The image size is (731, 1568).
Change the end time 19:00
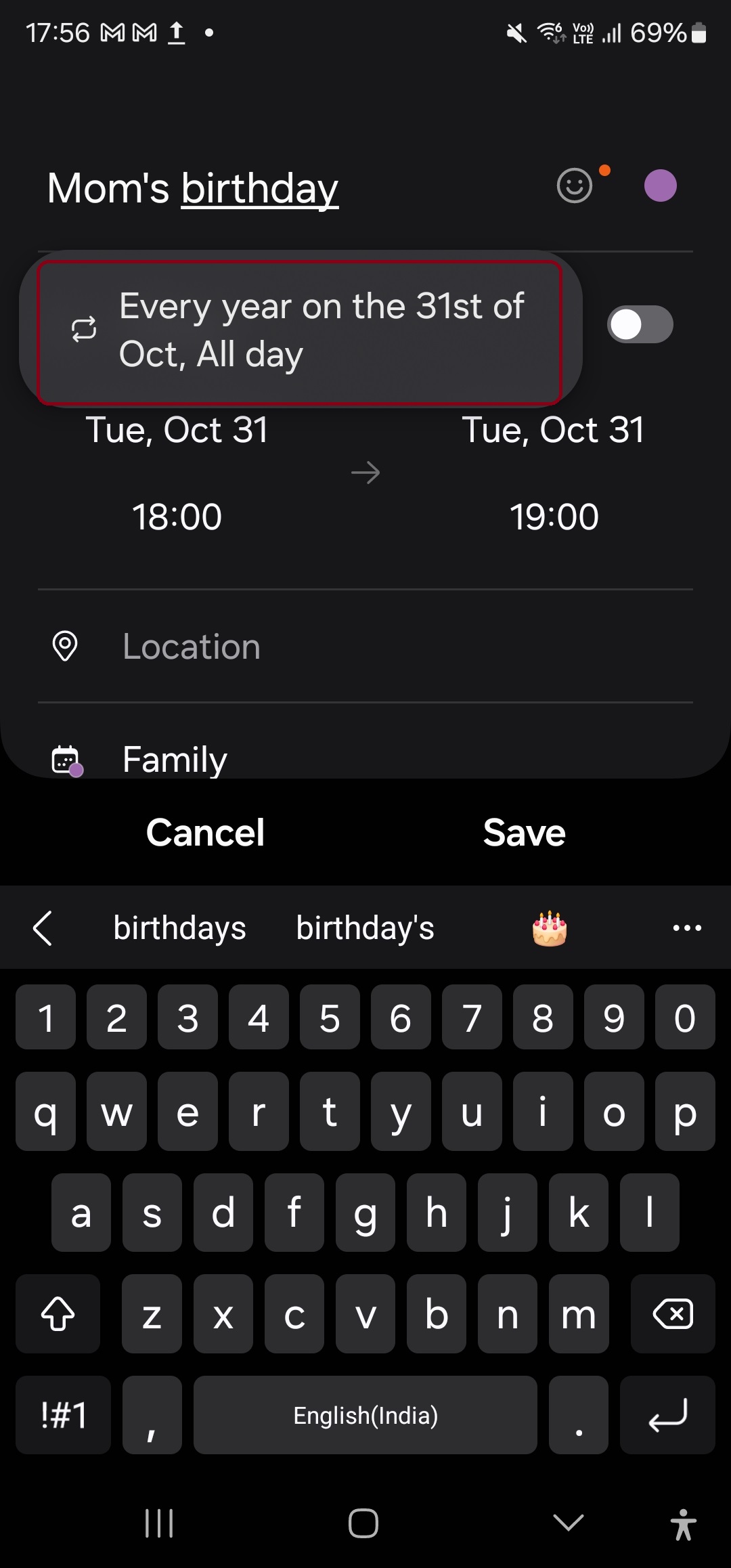click(554, 517)
